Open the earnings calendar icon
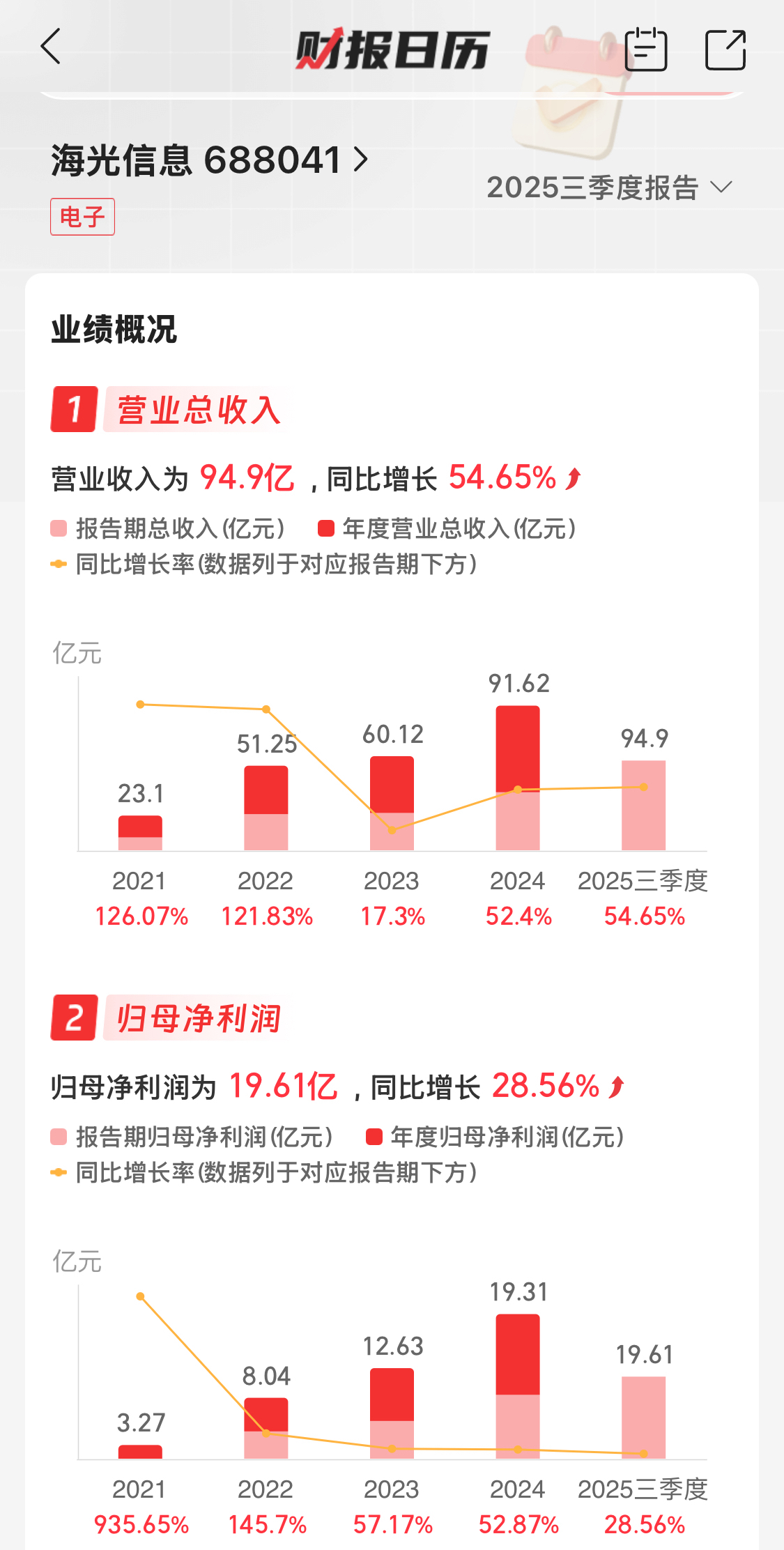This screenshot has height=1550, width=784. point(645,49)
